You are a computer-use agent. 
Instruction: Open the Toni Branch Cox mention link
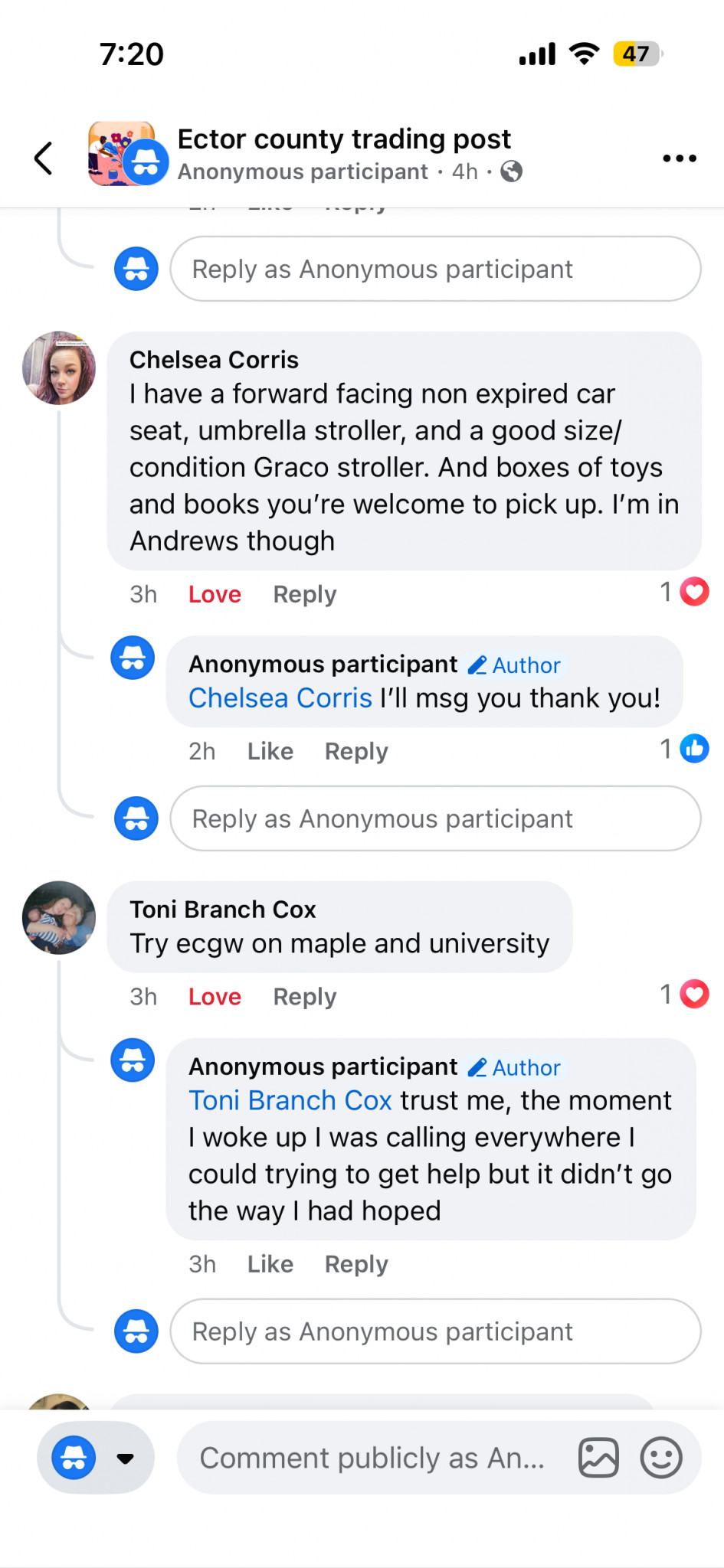pyautogui.click(x=290, y=1101)
